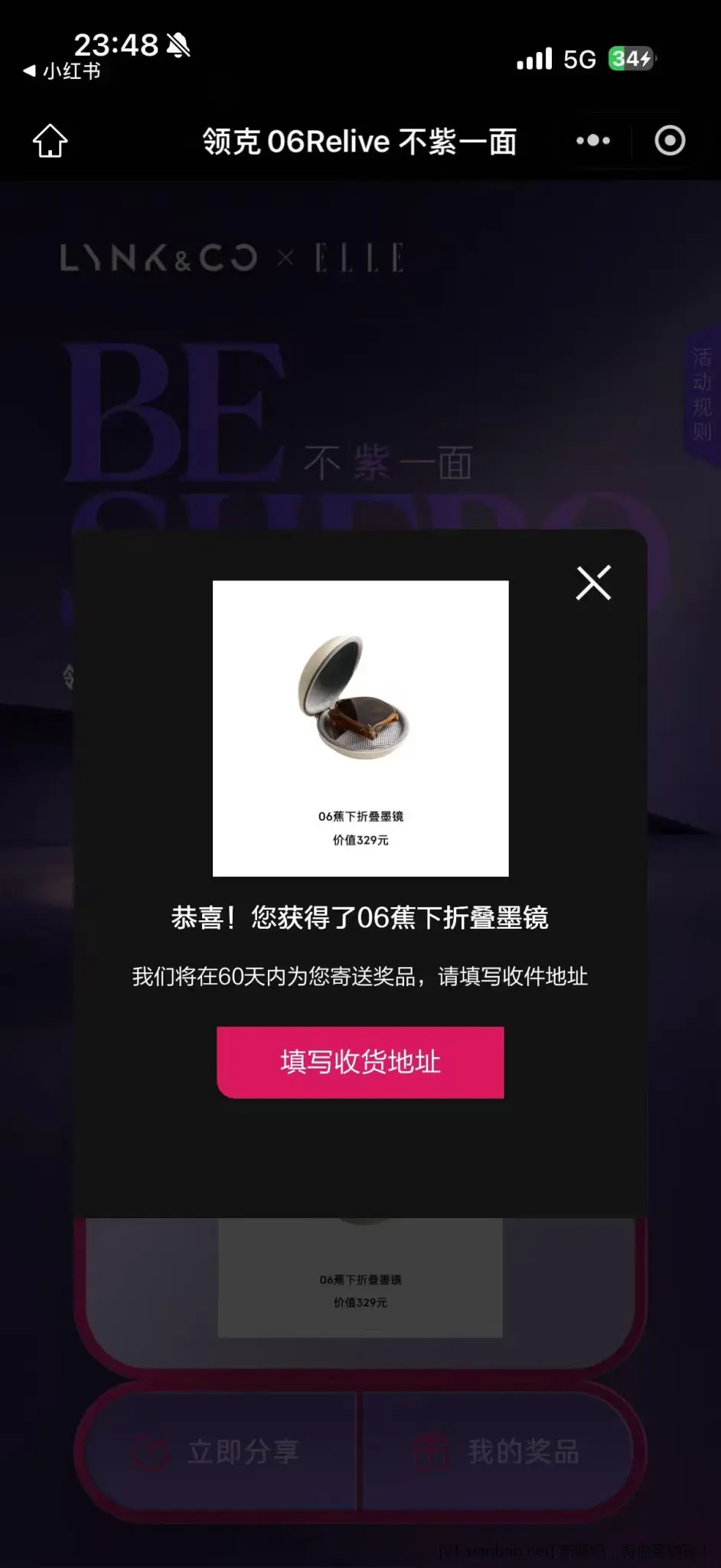Click the 立即分享 share button

coord(222,1449)
